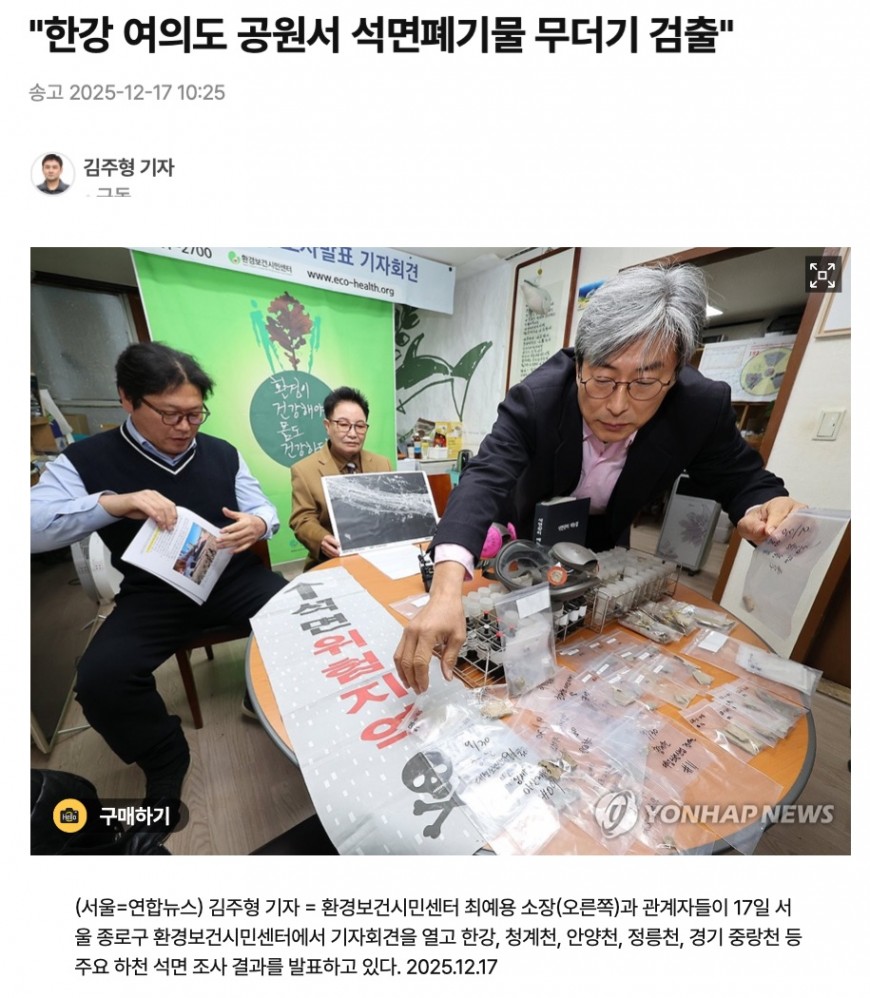The height and width of the screenshot is (998, 870).
Task: Expand the photo to fullscreen
Action: tap(822, 275)
